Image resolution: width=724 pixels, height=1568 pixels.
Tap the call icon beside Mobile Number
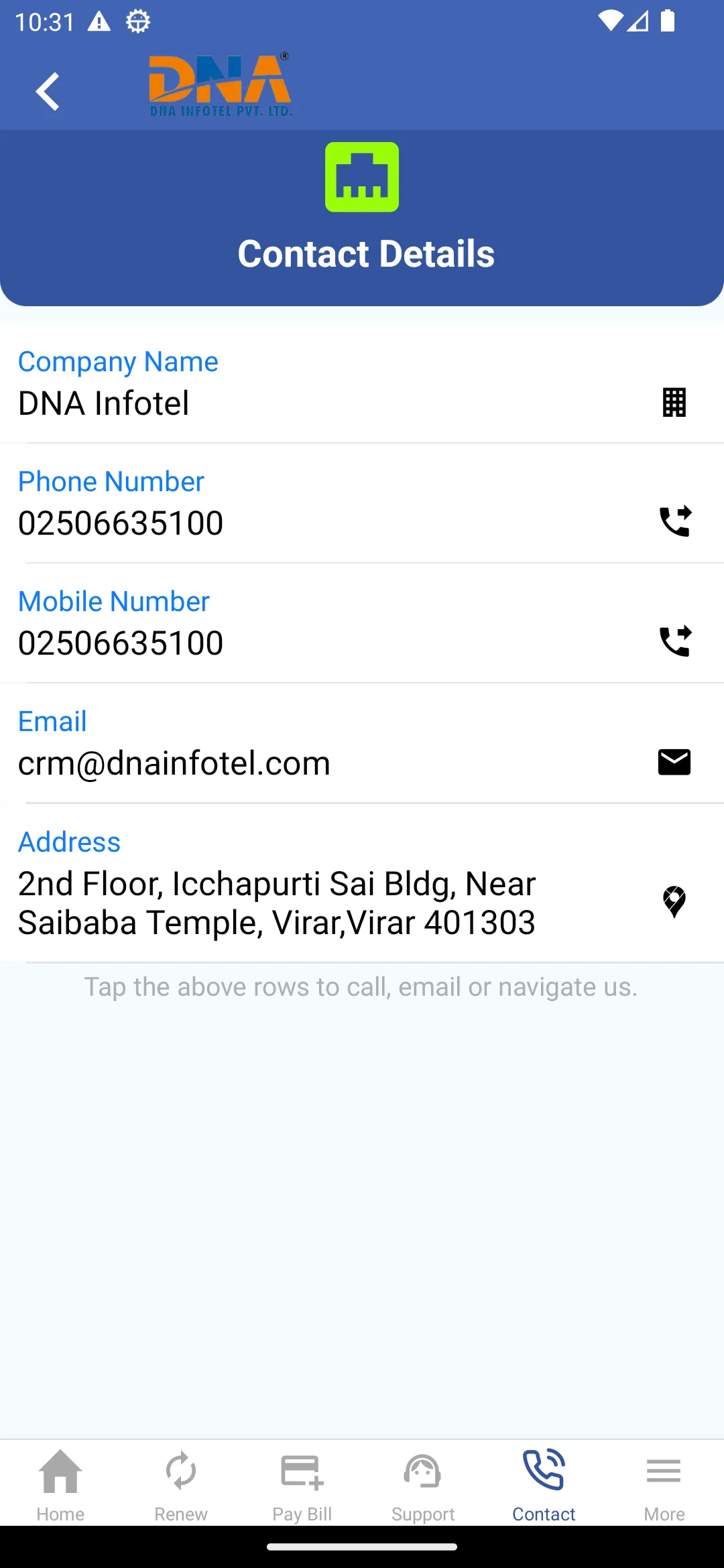click(x=674, y=641)
